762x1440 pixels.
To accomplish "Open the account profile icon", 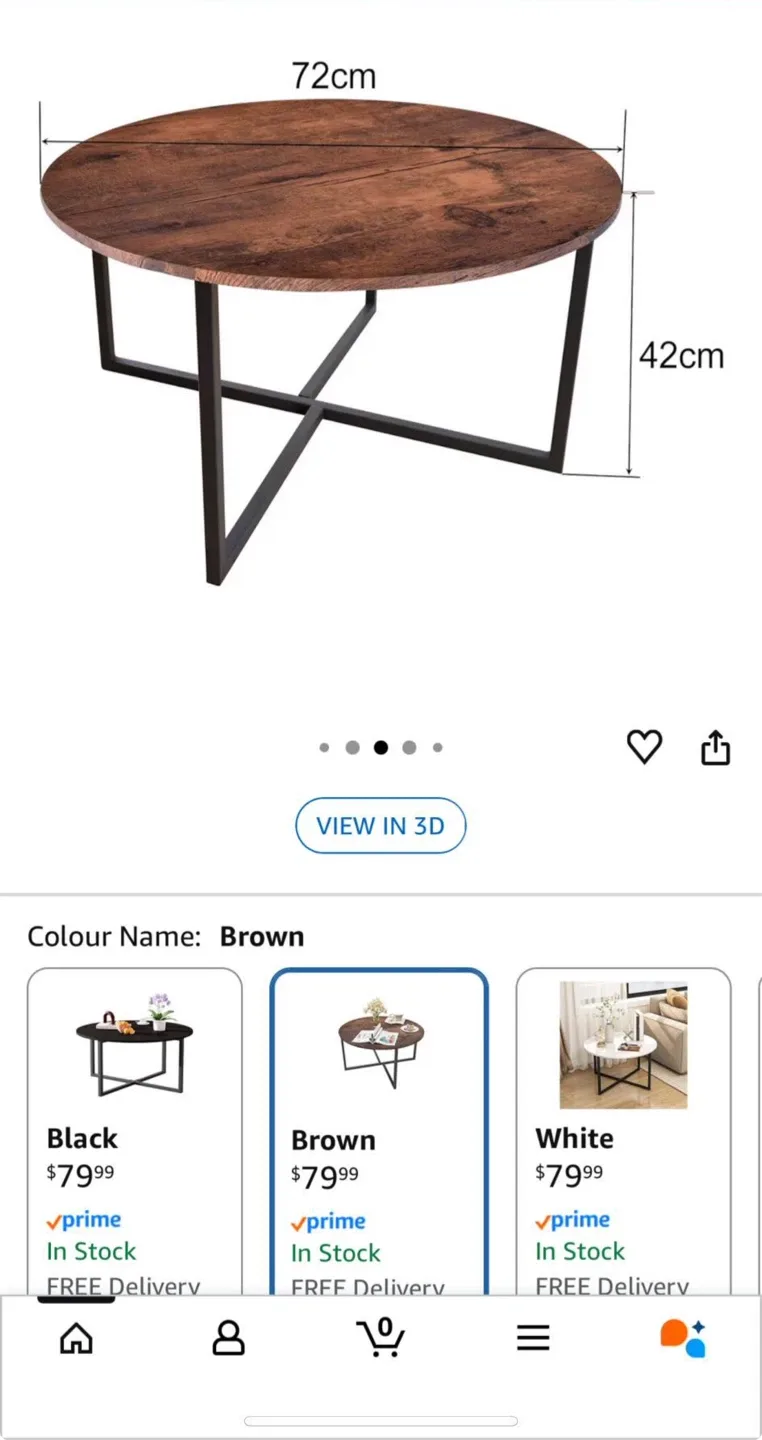I will point(228,1337).
